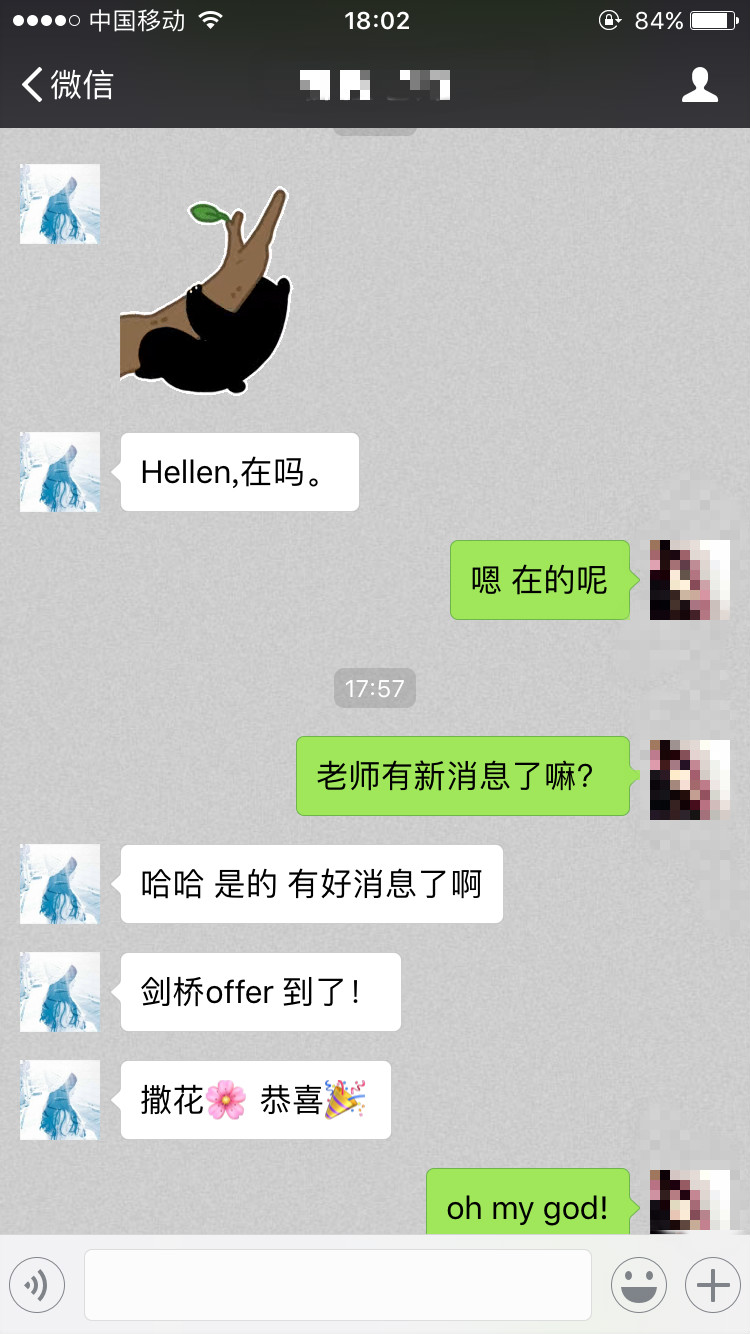This screenshot has width=750, height=1334.
Task: Switch to voice message input
Action: click(37, 1284)
